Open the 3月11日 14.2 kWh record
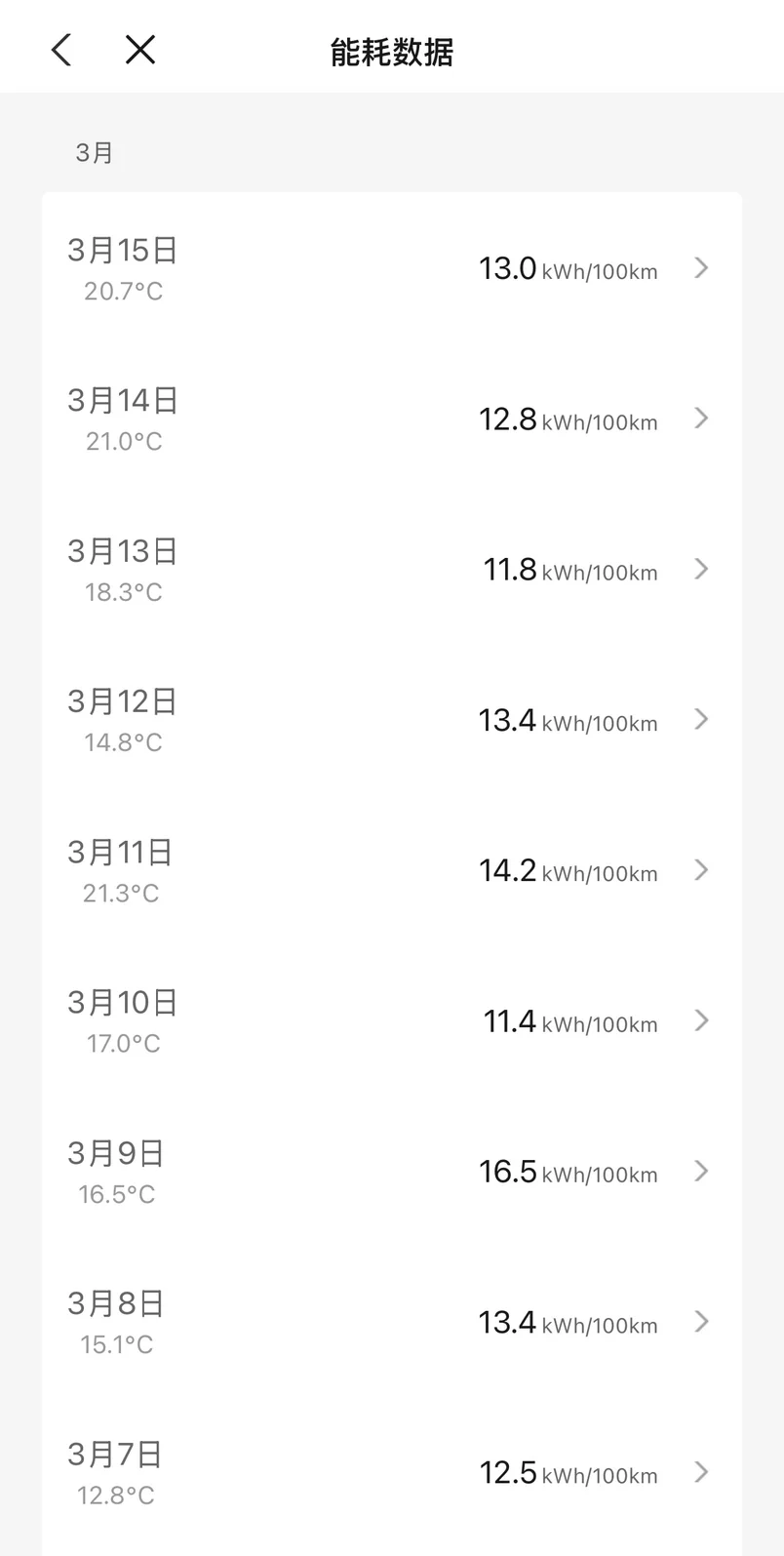The width and height of the screenshot is (784, 1556). pos(391,870)
